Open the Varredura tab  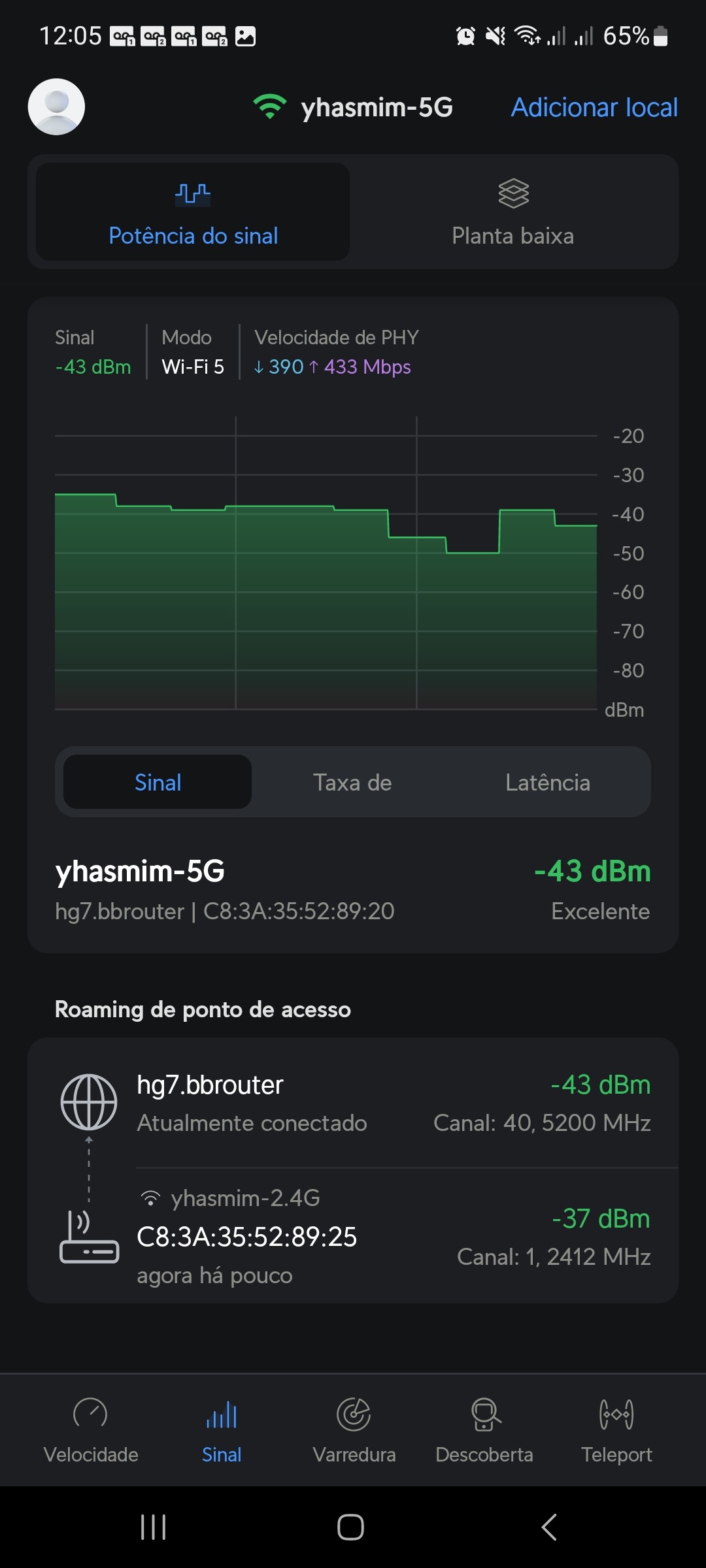pos(354,1429)
